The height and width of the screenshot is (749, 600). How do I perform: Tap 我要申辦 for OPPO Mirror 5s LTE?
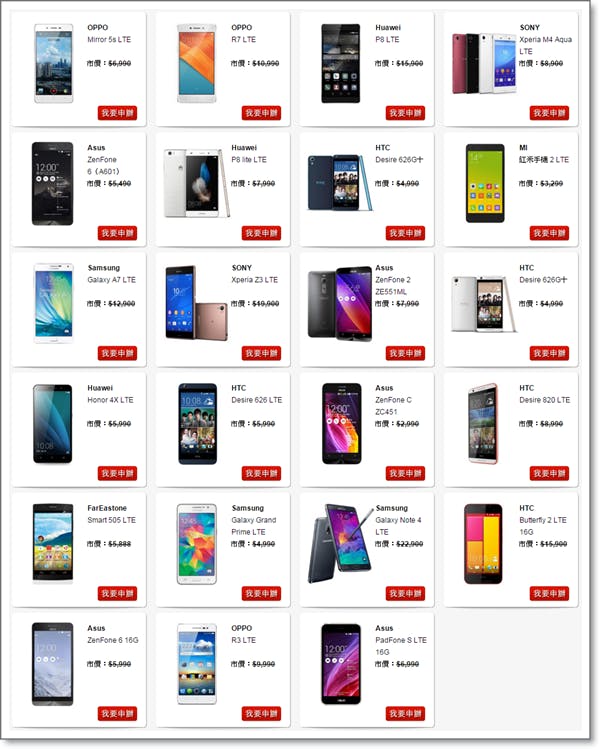(117, 113)
